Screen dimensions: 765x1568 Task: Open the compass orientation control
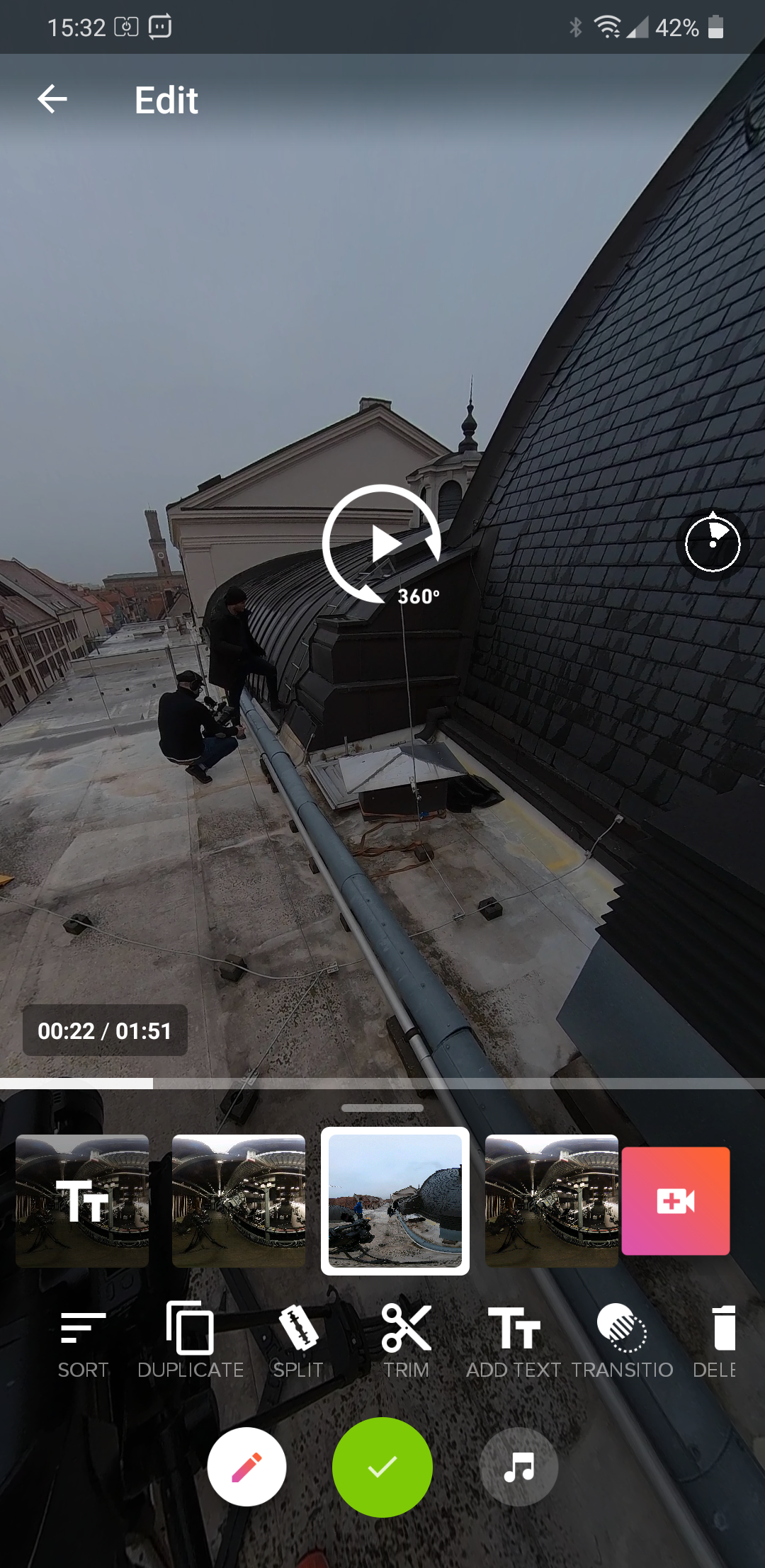coord(713,544)
